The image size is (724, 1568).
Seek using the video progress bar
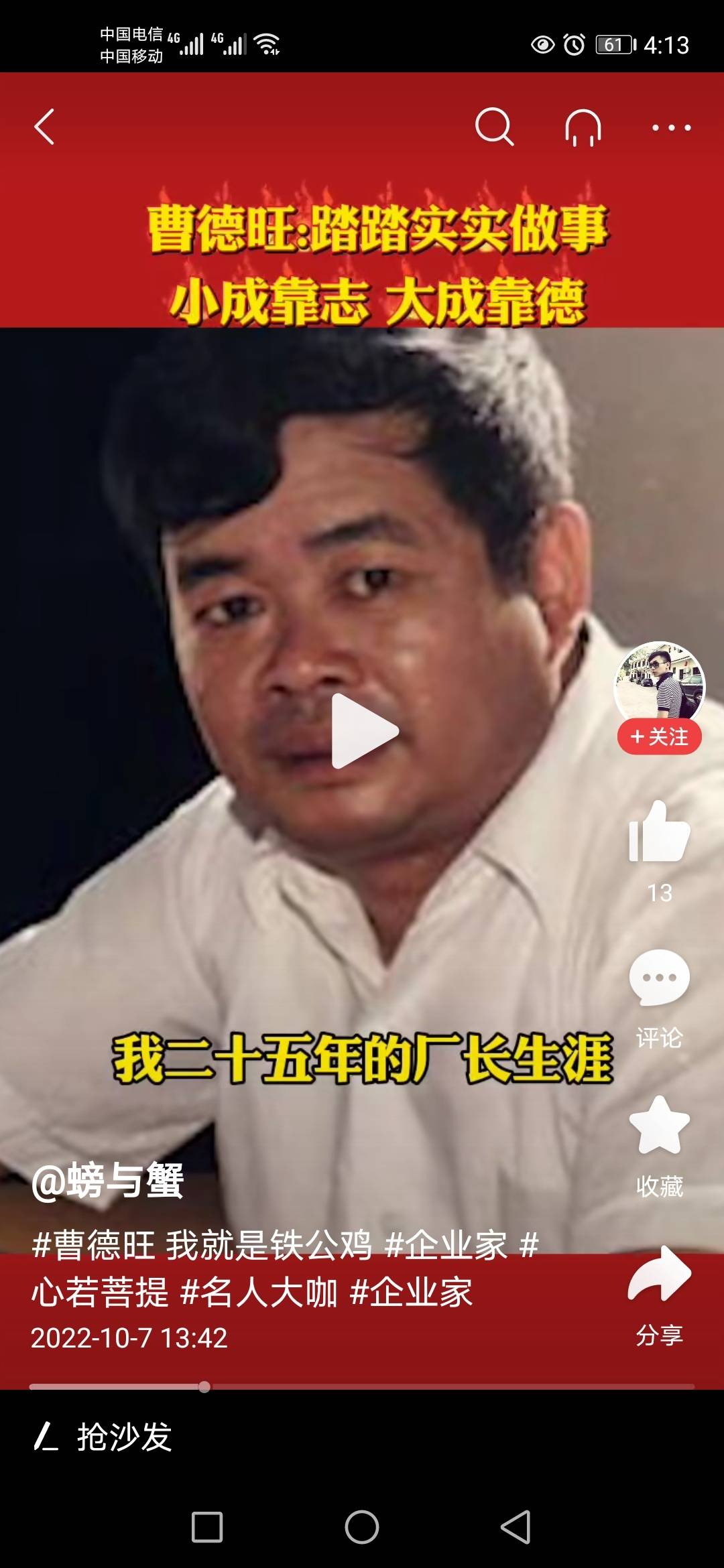tap(362, 1386)
